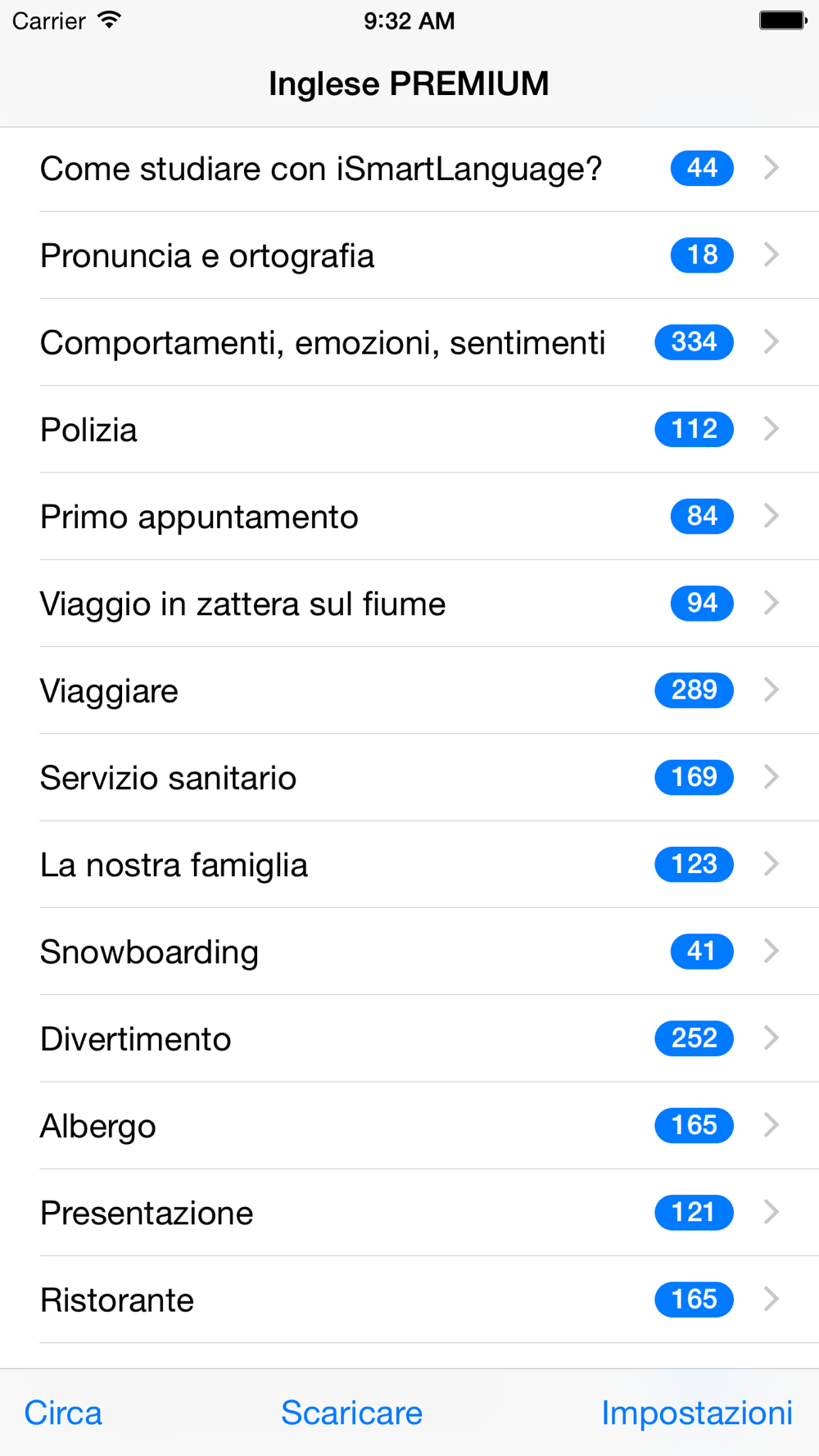Open Impostazioni settings

click(697, 1413)
